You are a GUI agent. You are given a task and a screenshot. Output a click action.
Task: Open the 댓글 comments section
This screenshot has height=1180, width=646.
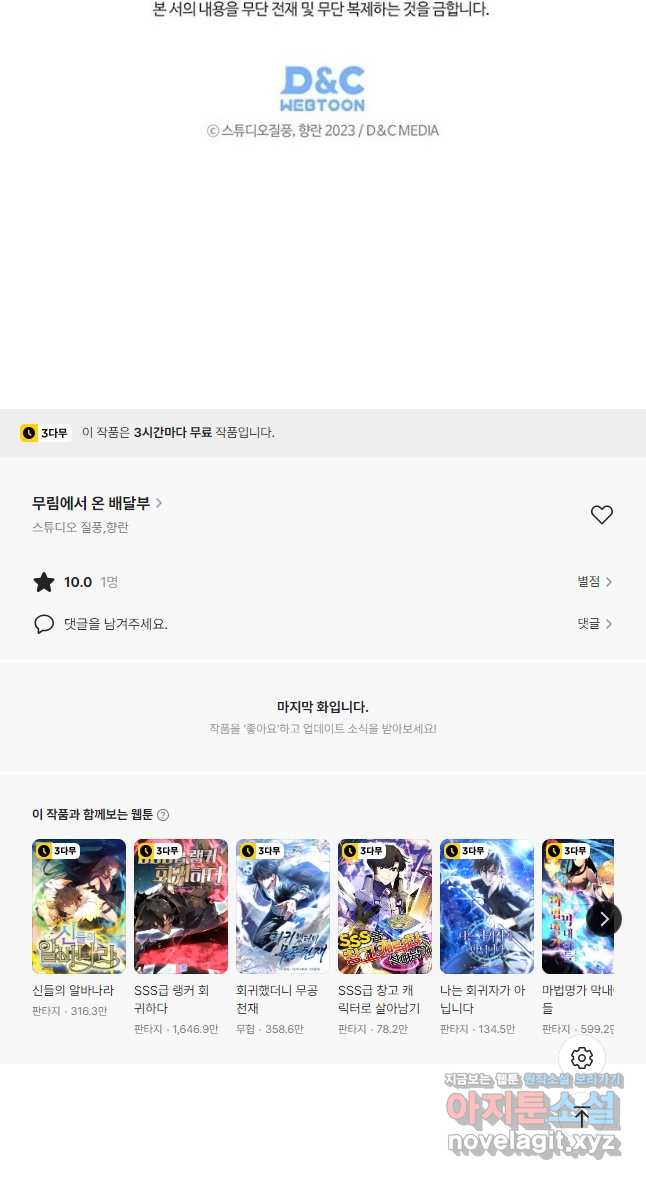click(594, 624)
